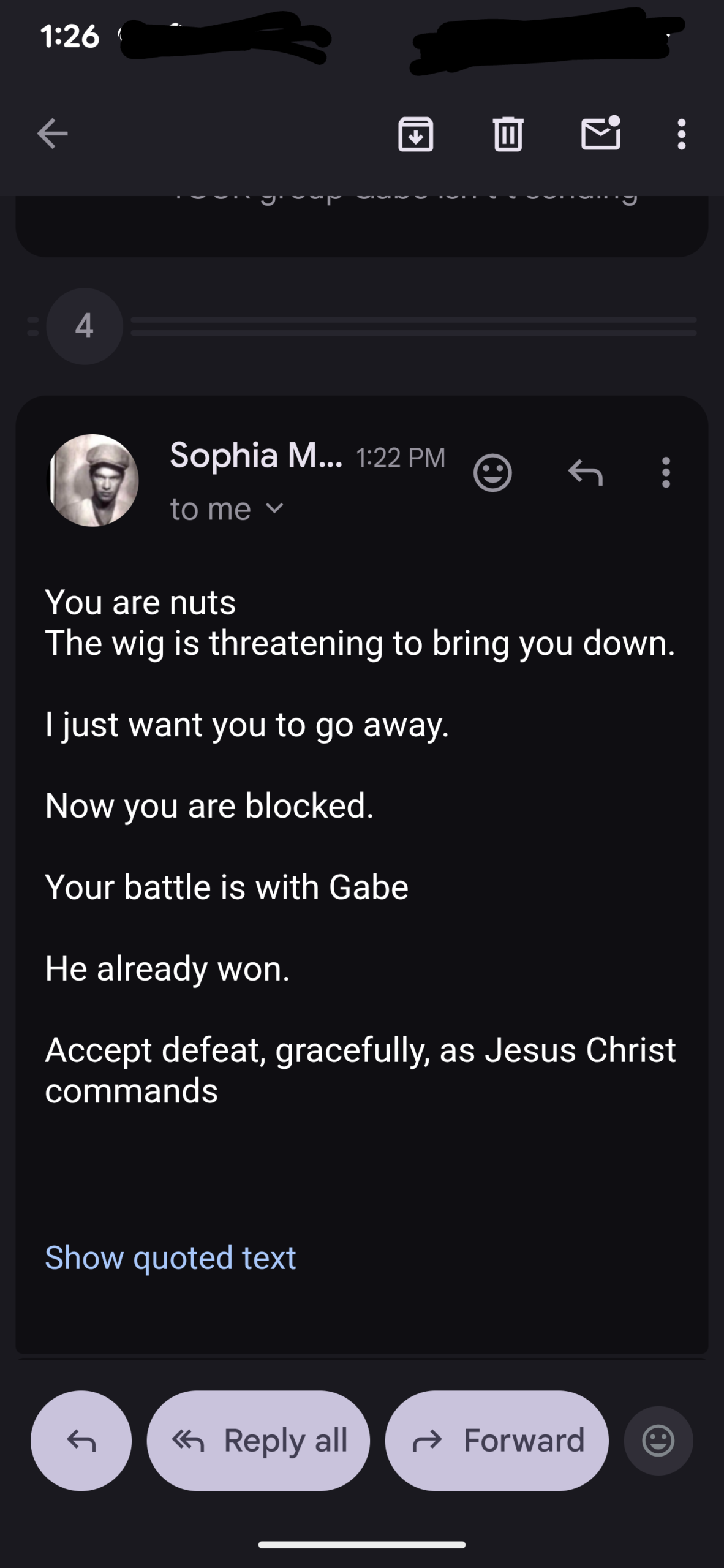This screenshot has height=1568, width=724.
Task: Archive this email conversation
Action: [415, 134]
